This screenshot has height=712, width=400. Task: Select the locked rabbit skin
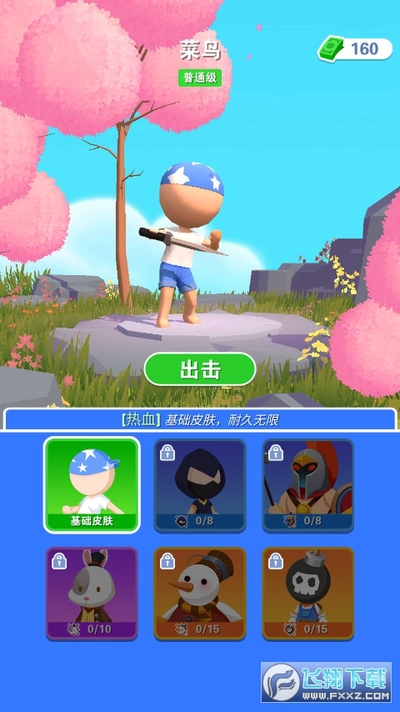(92, 593)
